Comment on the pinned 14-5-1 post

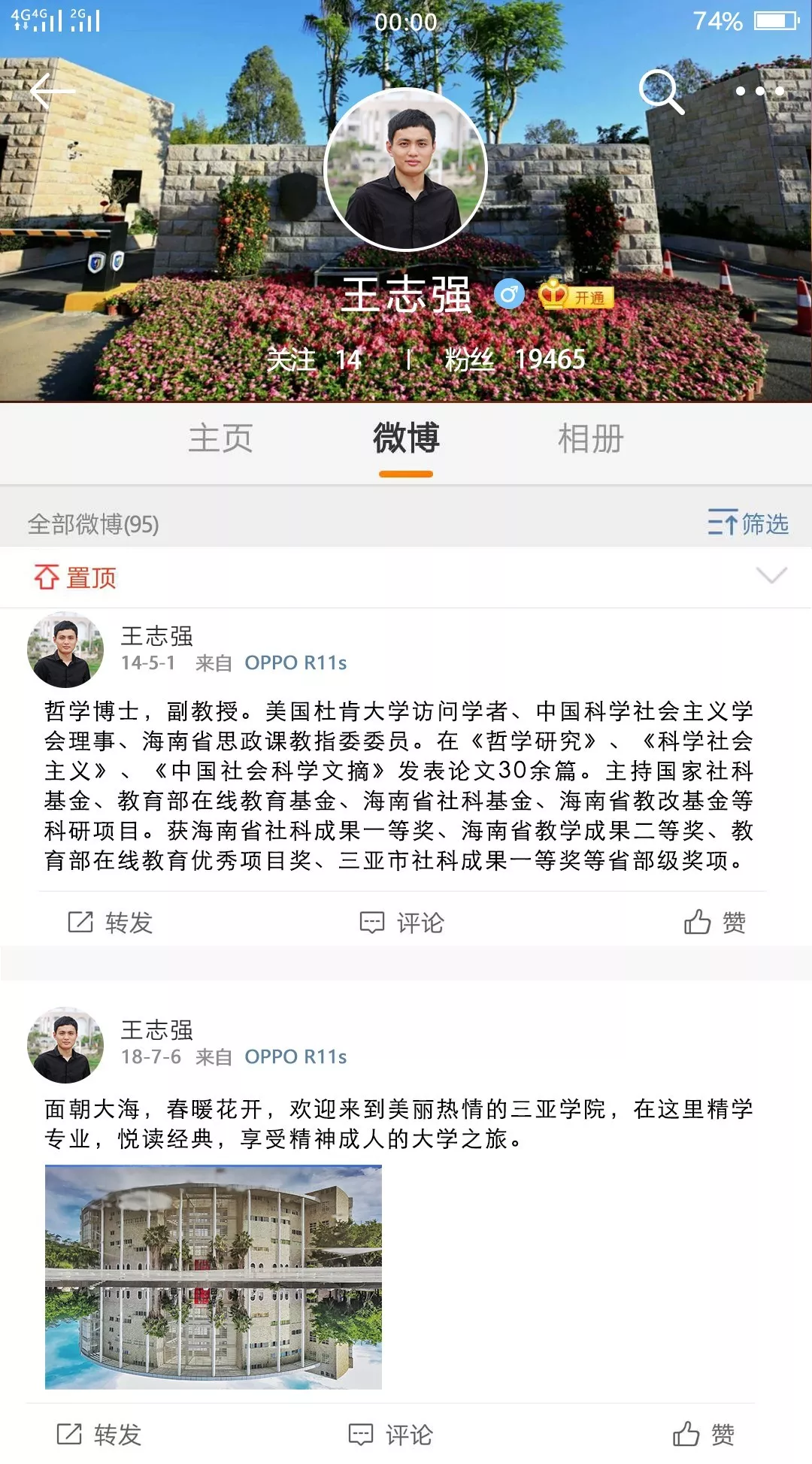(402, 922)
